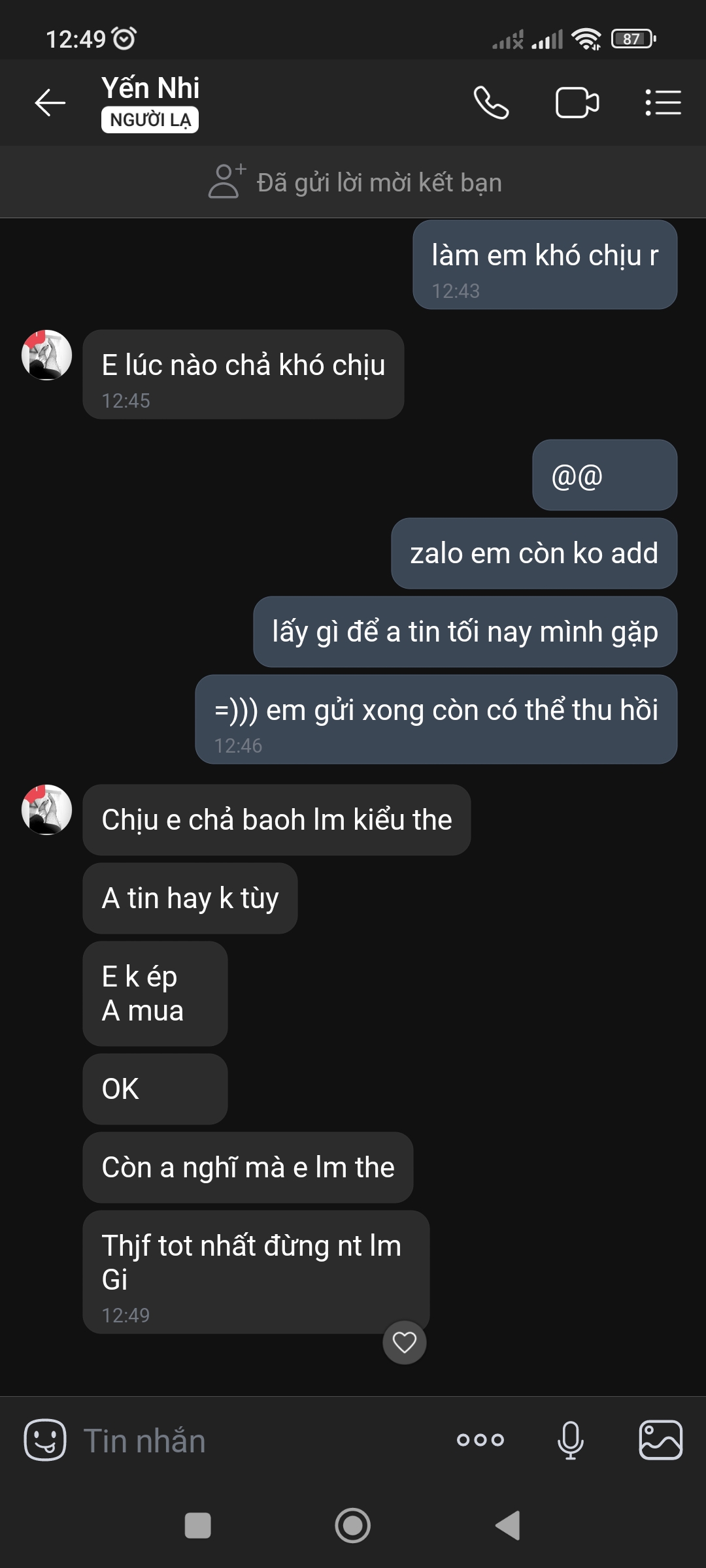This screenshot has height=1568, width=706.
Task: React with heart to last message
Action: (404, 1343)
